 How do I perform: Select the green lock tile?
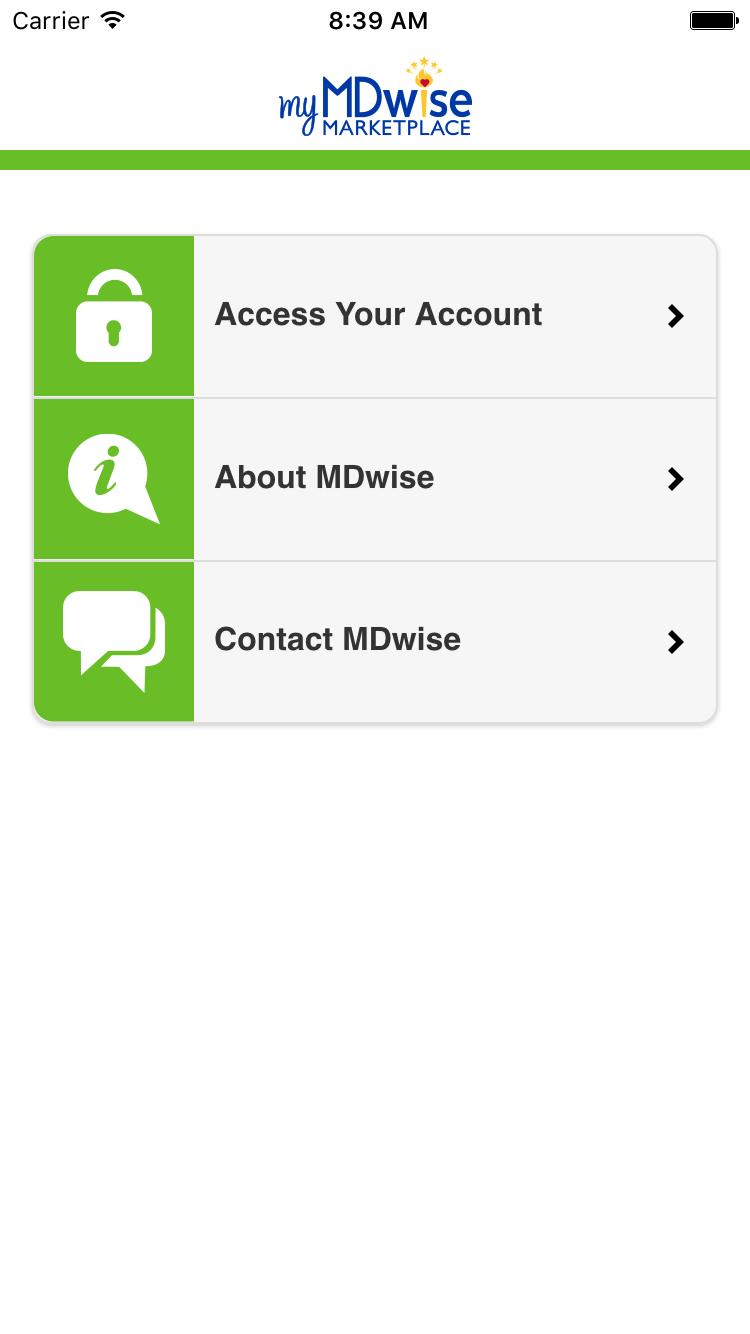point(114,315)
